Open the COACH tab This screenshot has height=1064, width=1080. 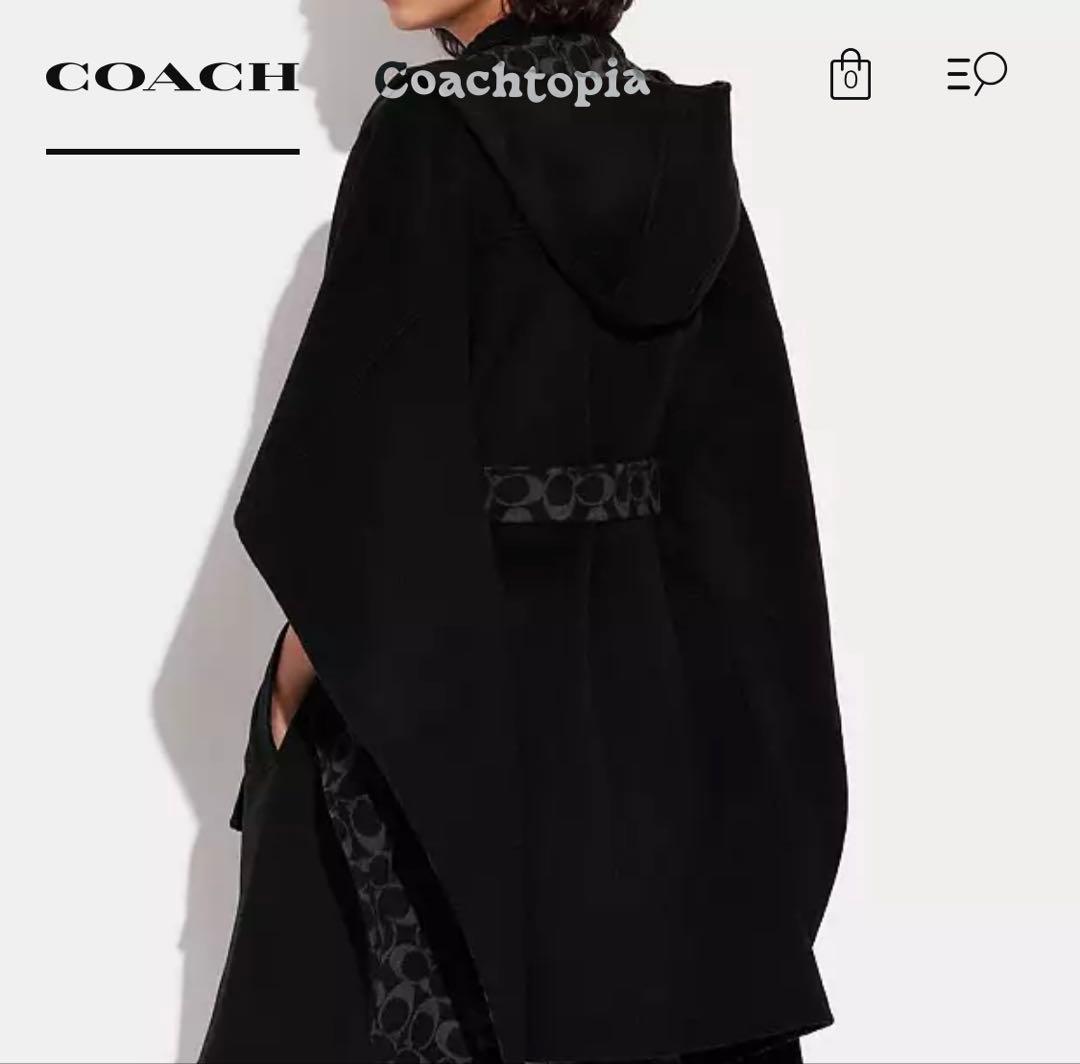[x=172, y=77]
